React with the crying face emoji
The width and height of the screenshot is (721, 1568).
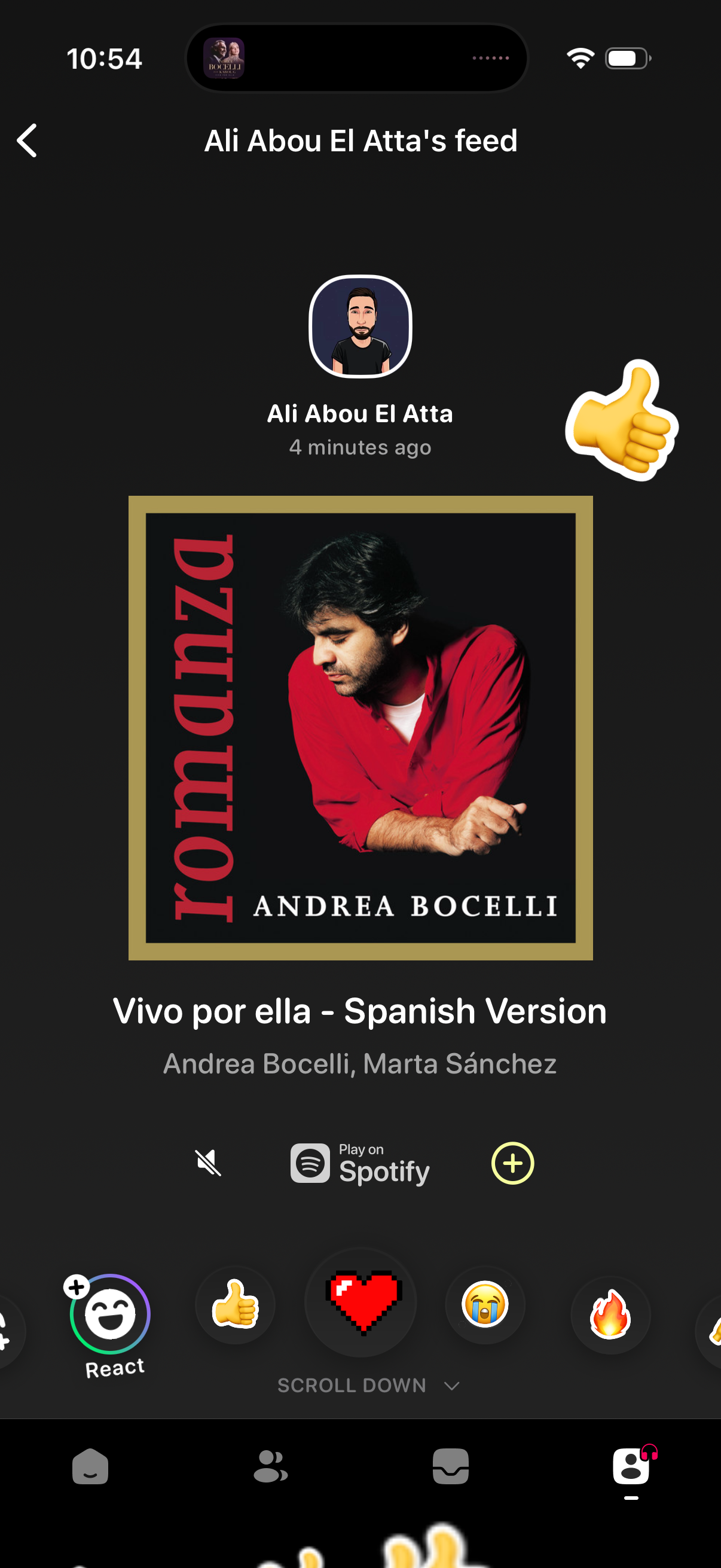485,1304
